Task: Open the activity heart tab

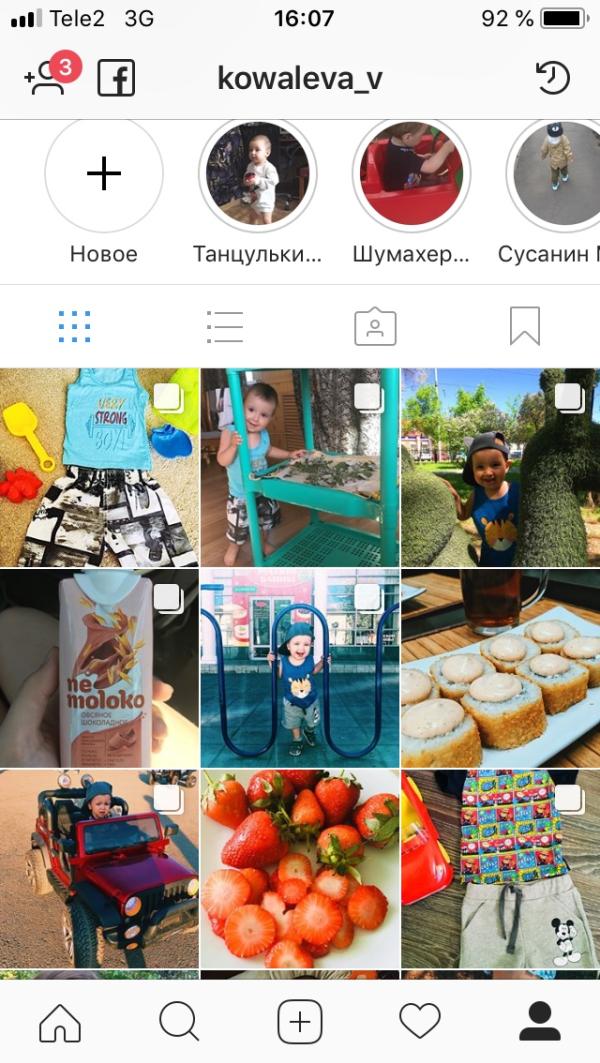Action: click(x=420, y=1022)
